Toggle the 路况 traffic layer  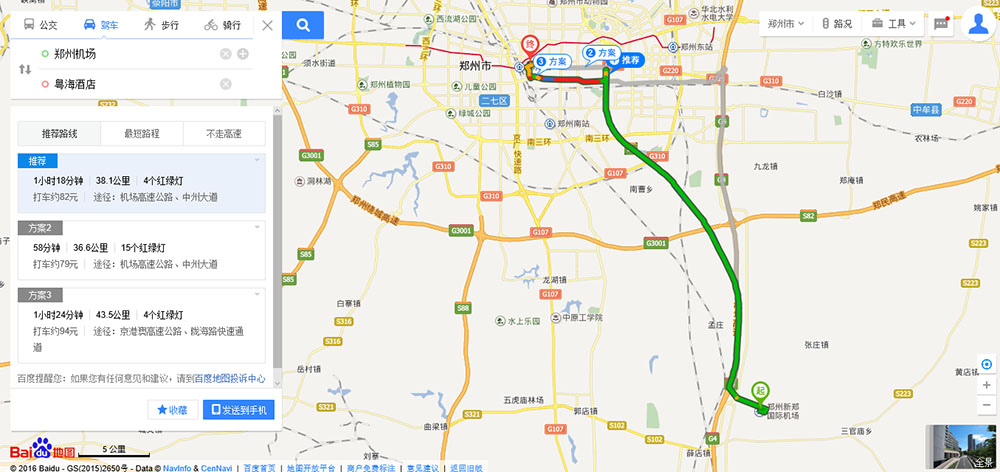click(x=838, y=23)
